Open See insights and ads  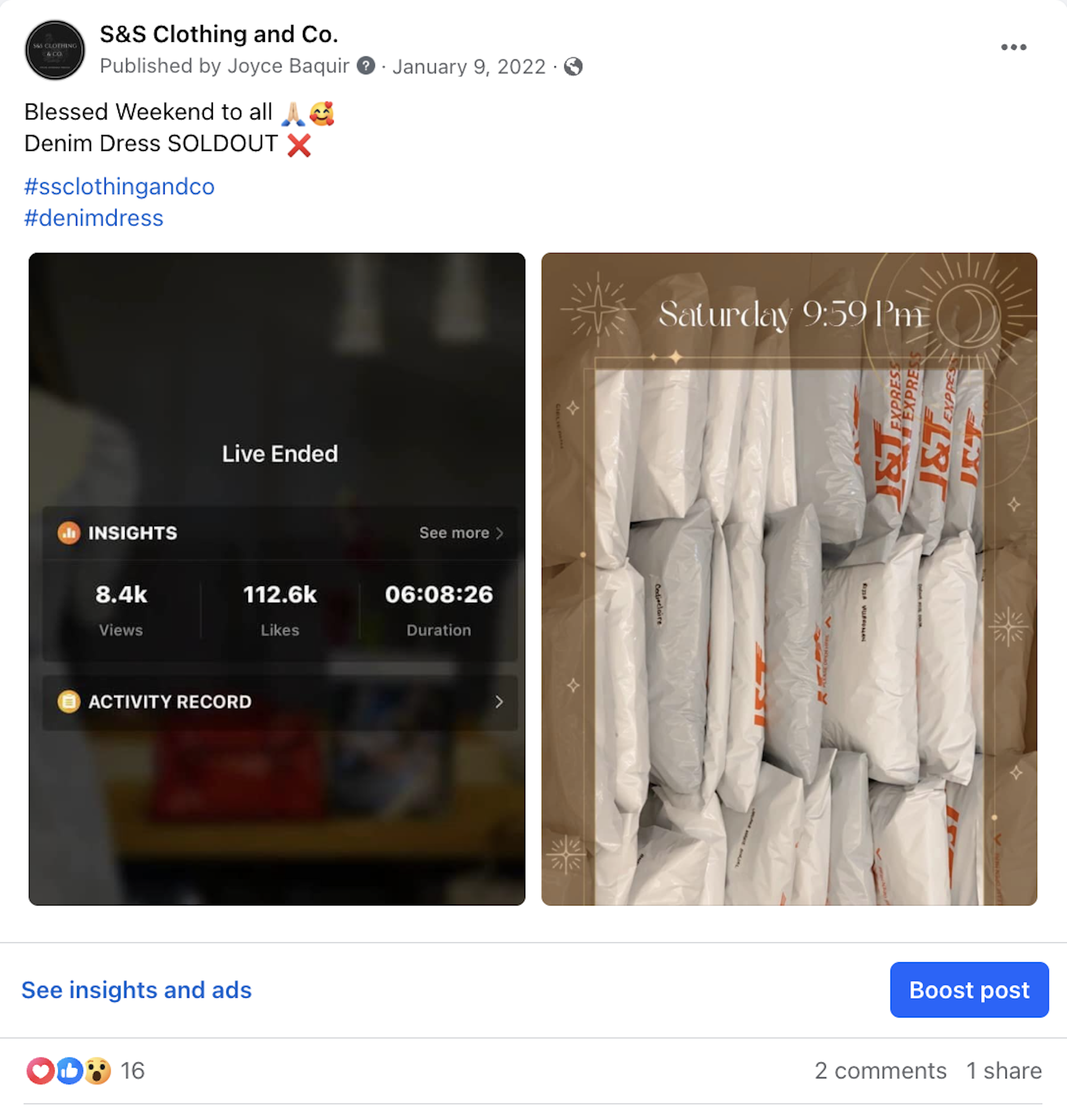[x=136, y=990]
